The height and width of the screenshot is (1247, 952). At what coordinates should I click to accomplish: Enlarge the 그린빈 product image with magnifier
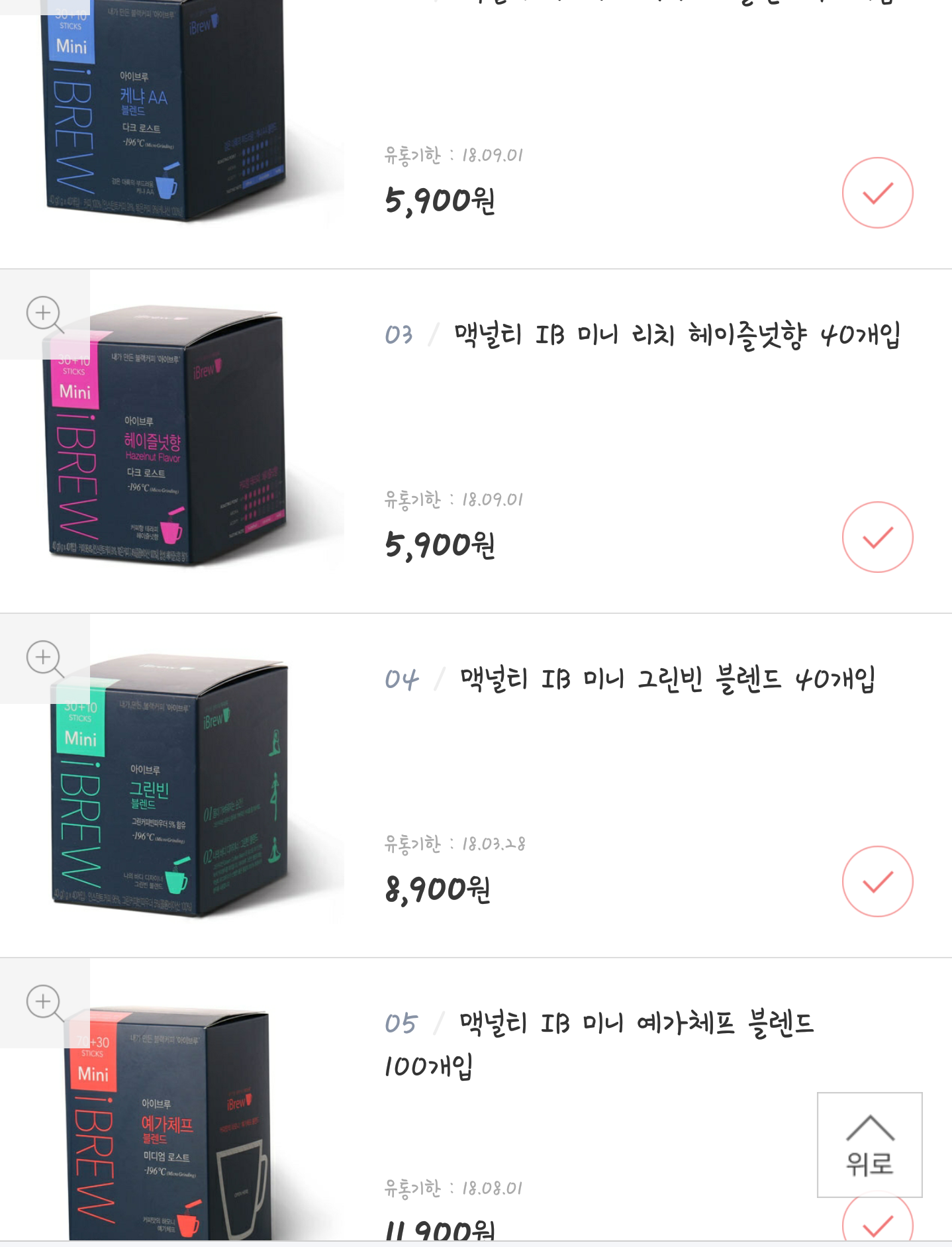(44, 658)
